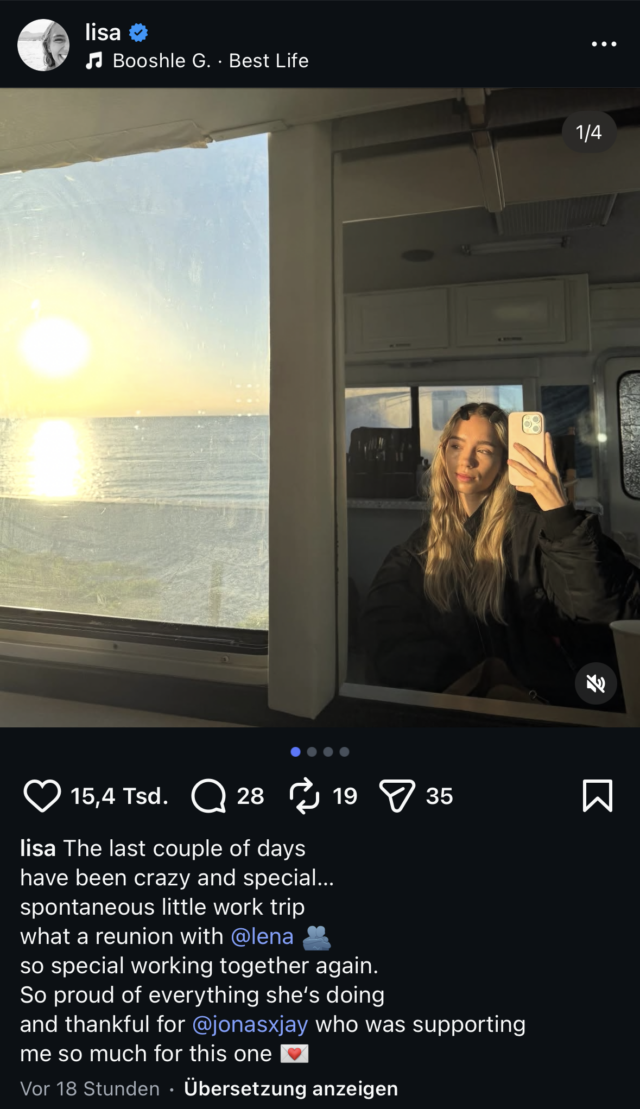Open lisa's username in the header

coord(103,32)
